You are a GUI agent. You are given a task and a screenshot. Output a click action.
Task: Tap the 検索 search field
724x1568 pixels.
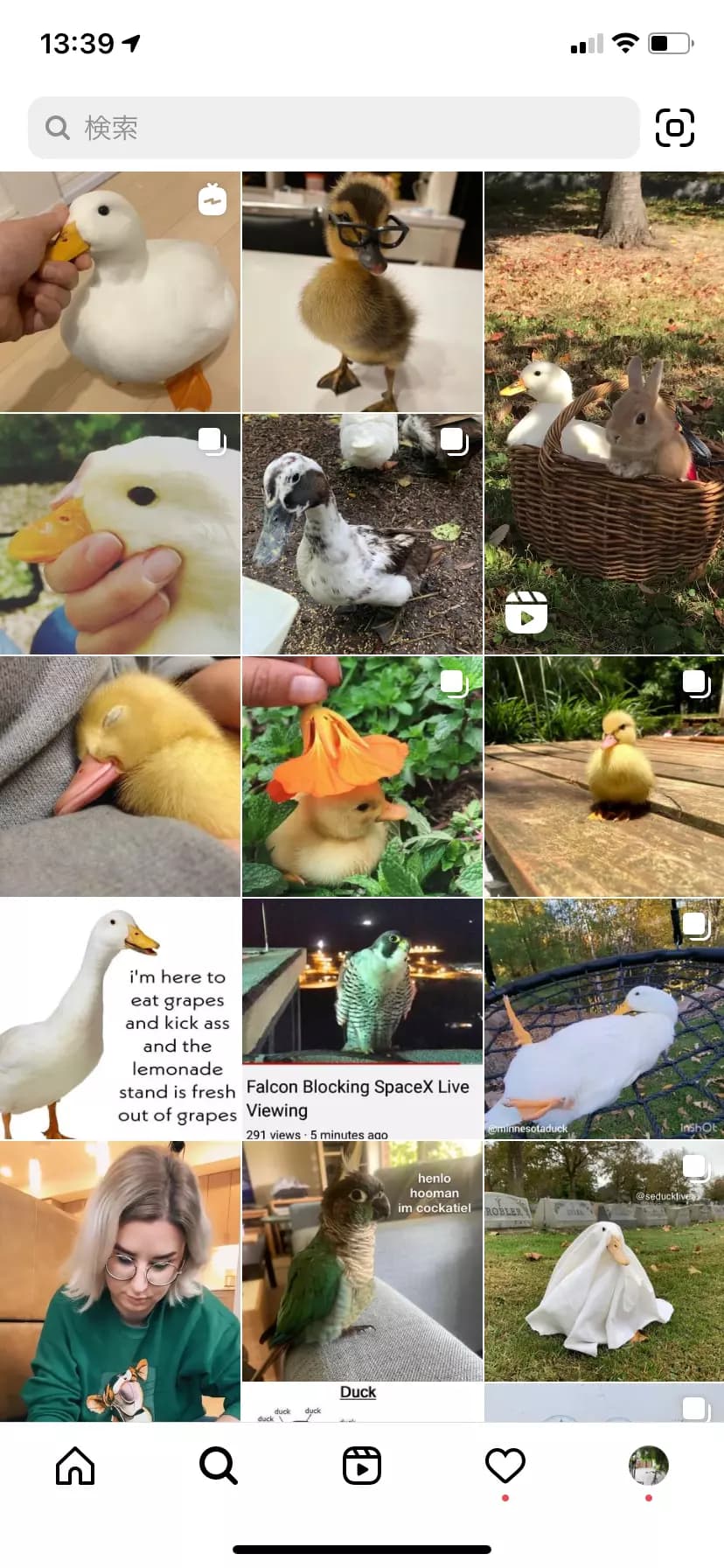pyautogui.click(x=332, y=128)
